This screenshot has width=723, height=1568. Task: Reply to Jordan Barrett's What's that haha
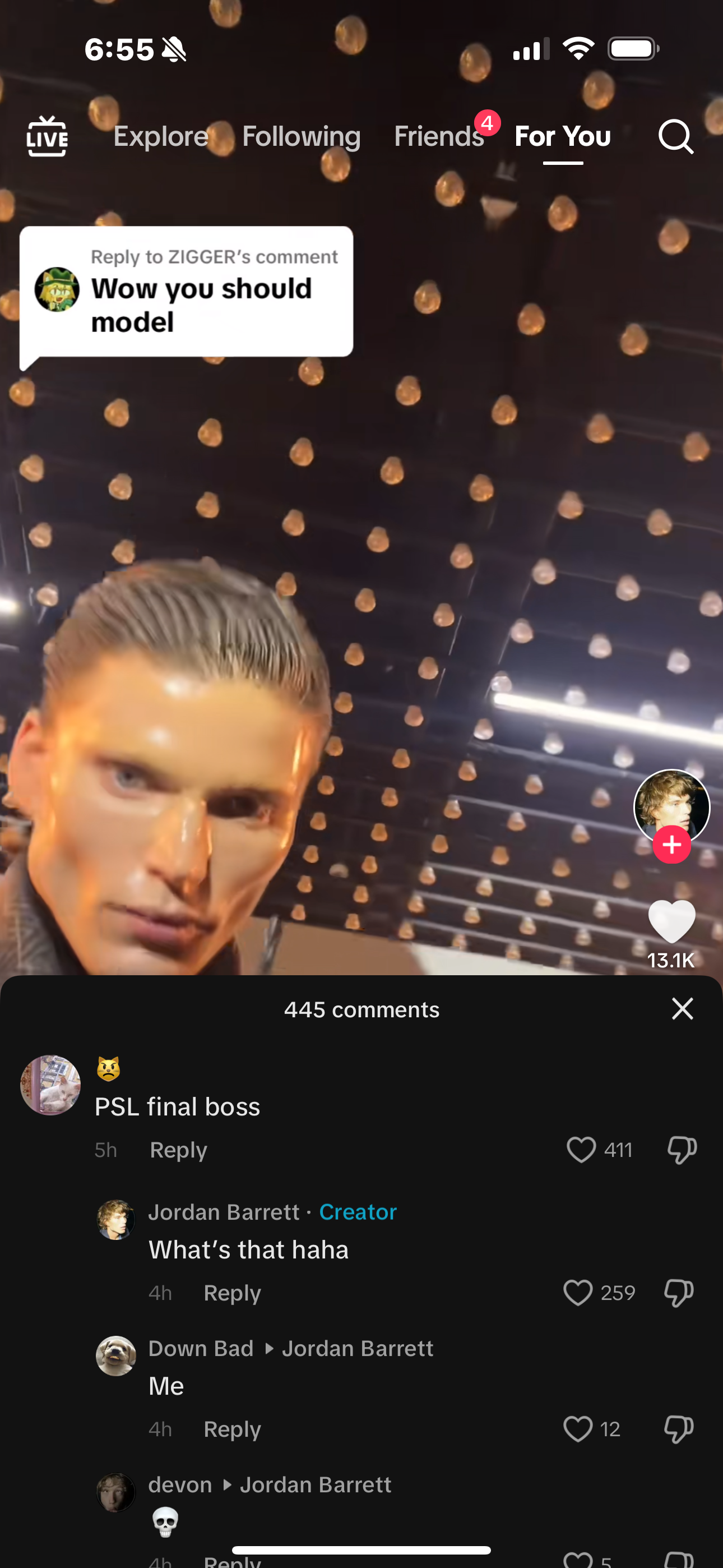click(232, 1292)
